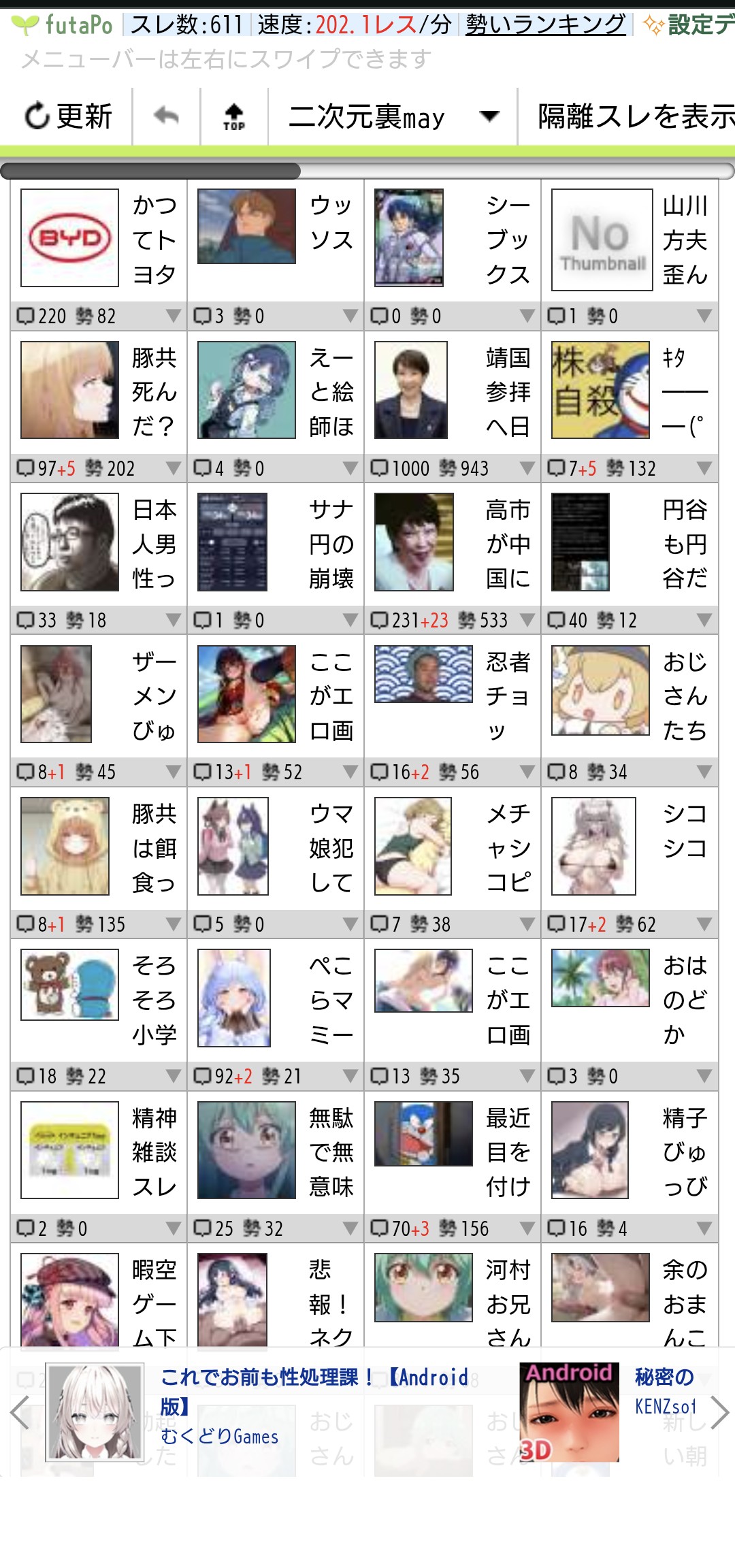Open the そろそろ小学 thread
735x1568 pixels.
[x=99, y=1000]
